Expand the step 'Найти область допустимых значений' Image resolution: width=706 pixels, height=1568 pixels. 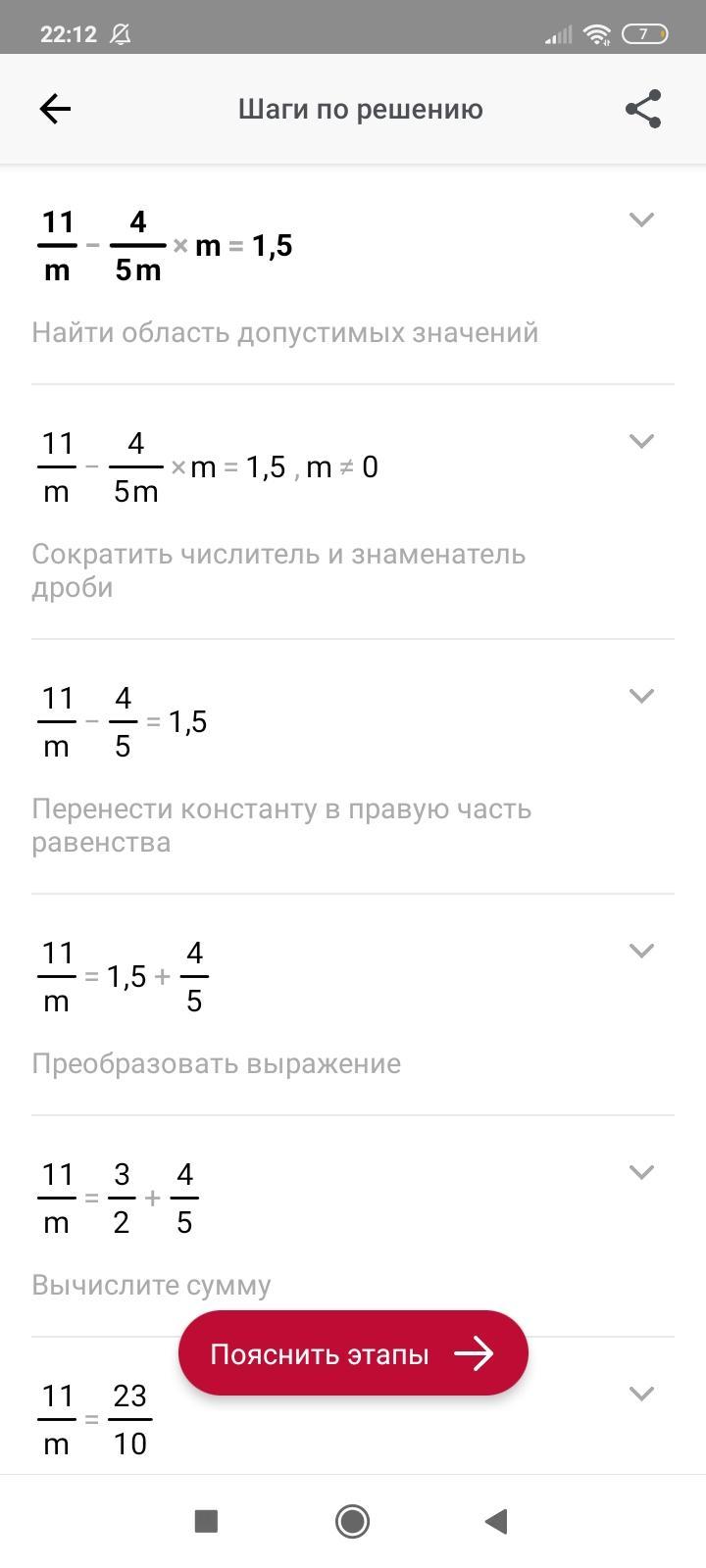(641, 220)
